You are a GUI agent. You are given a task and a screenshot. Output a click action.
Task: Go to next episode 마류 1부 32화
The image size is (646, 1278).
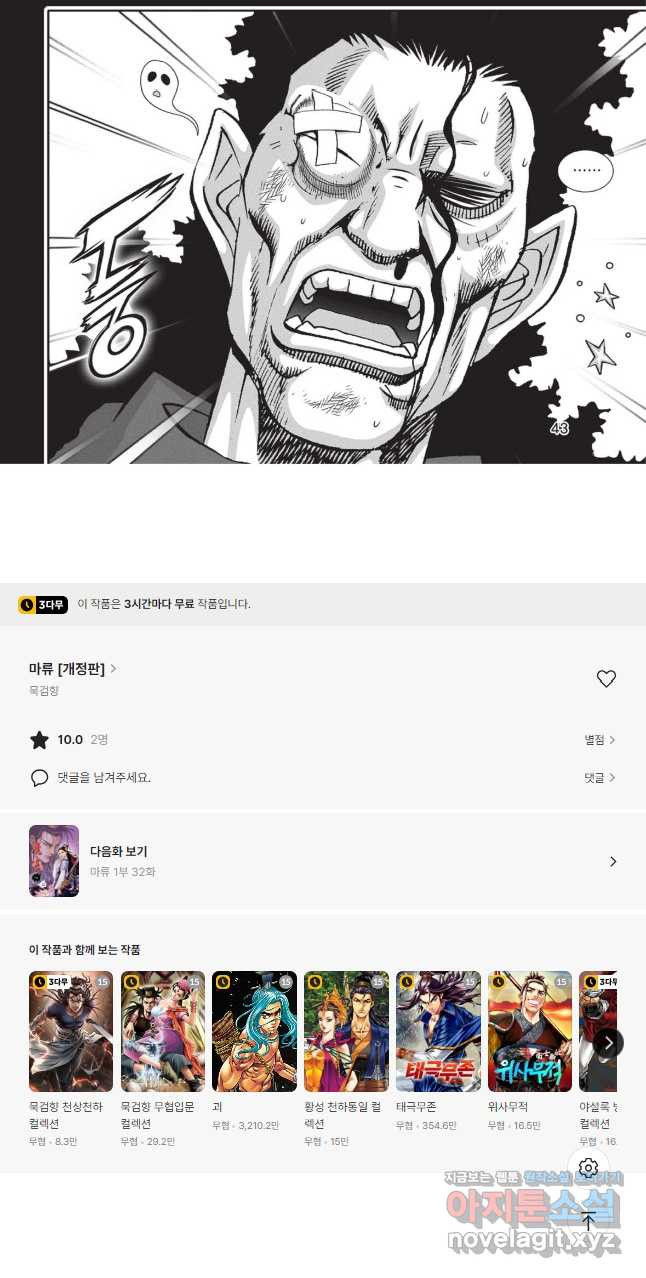pos(323,861)
